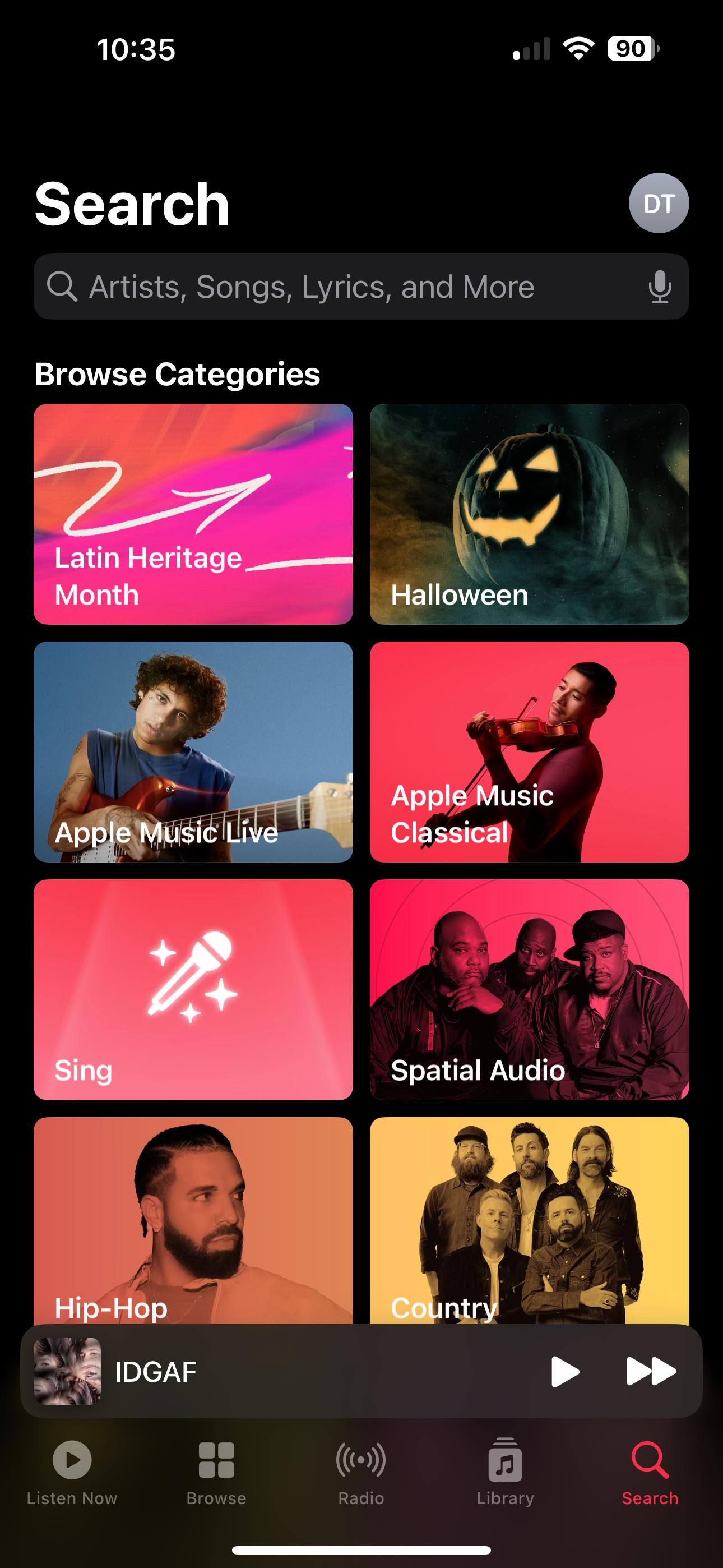Skip to the next track
The width and height of the screenshot is (723, 1568).
coord(651,1371)
